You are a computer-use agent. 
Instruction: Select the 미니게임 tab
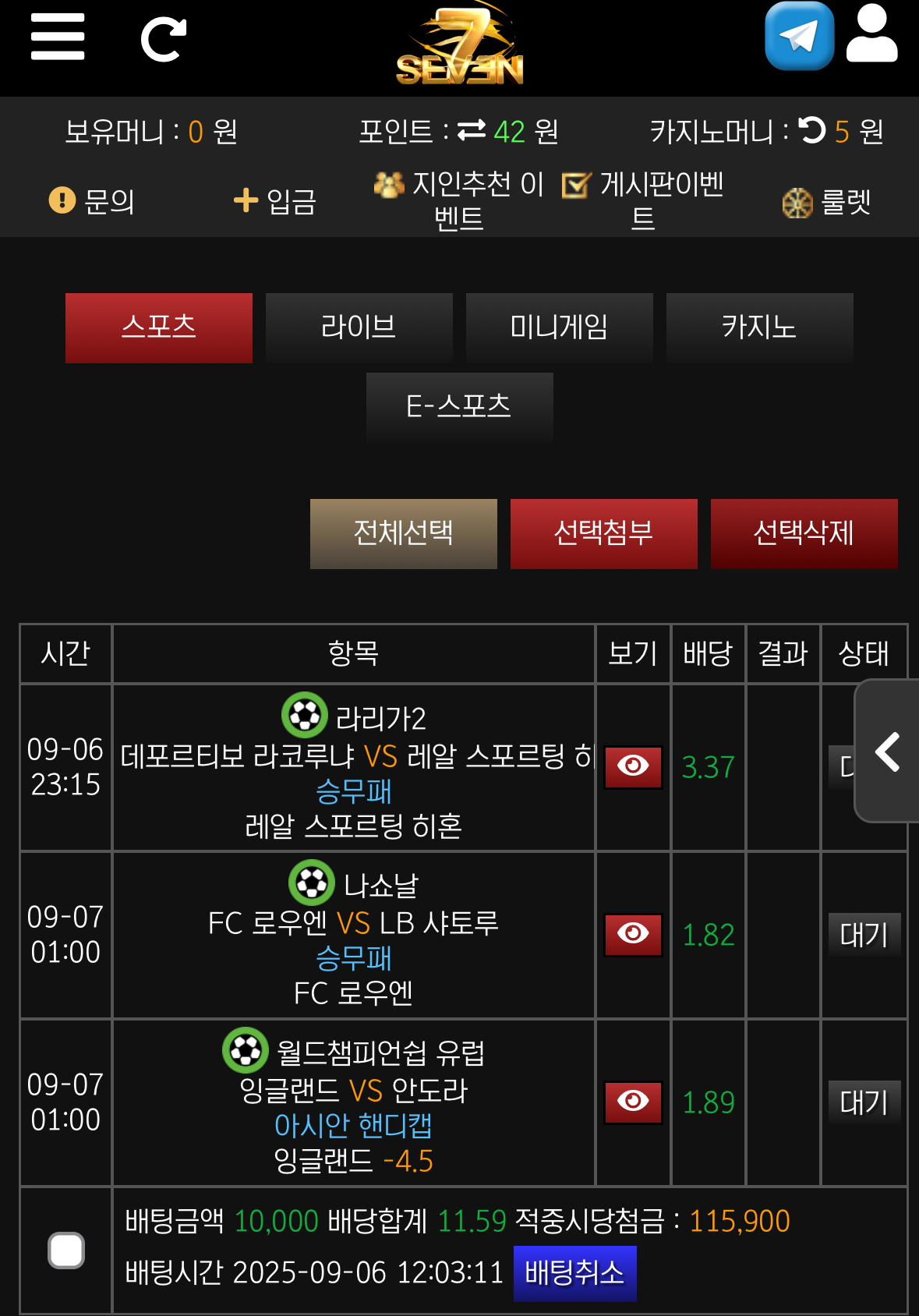coord(560,327)
